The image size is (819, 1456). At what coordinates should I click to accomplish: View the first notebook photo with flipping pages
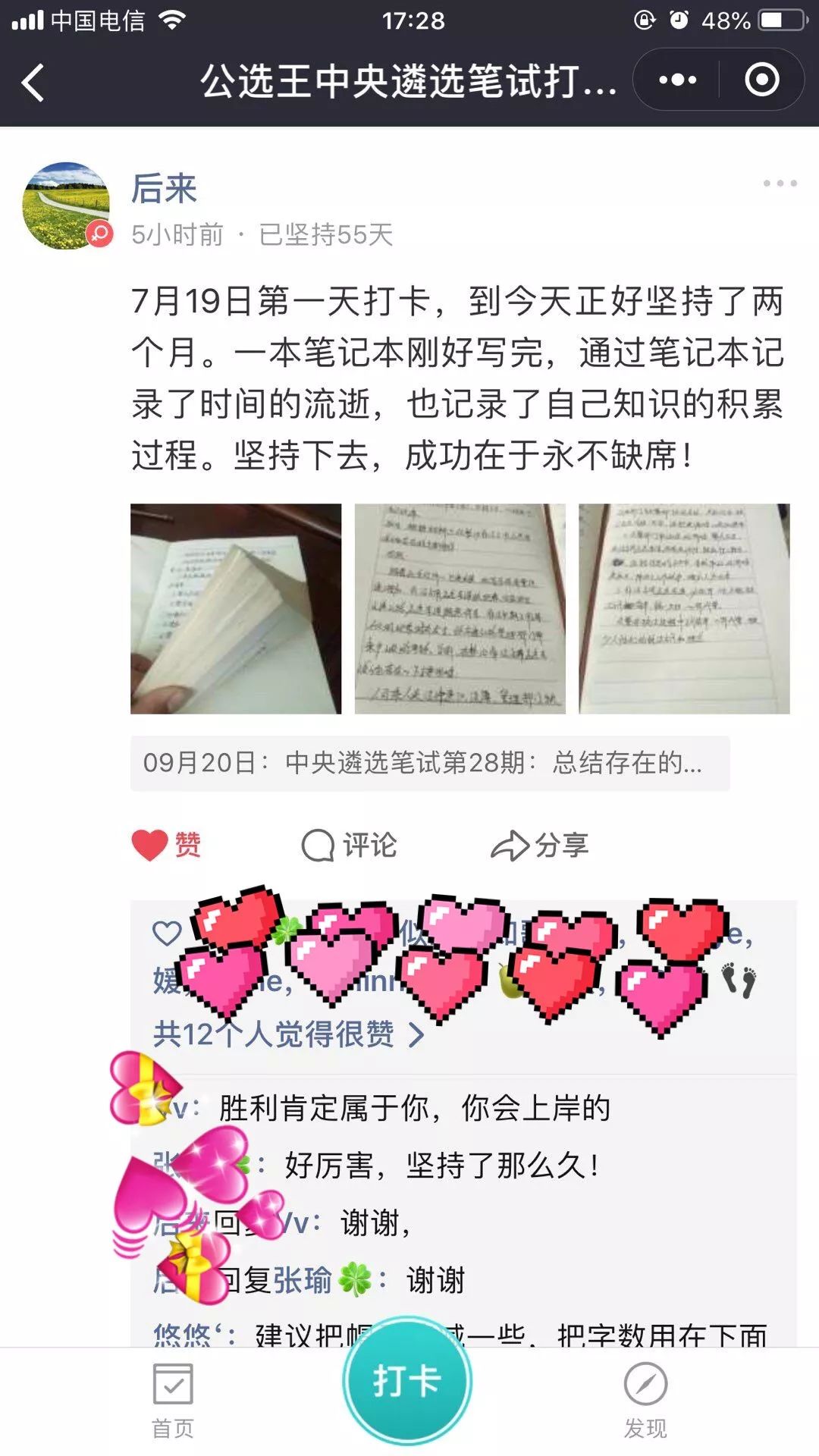236,609
